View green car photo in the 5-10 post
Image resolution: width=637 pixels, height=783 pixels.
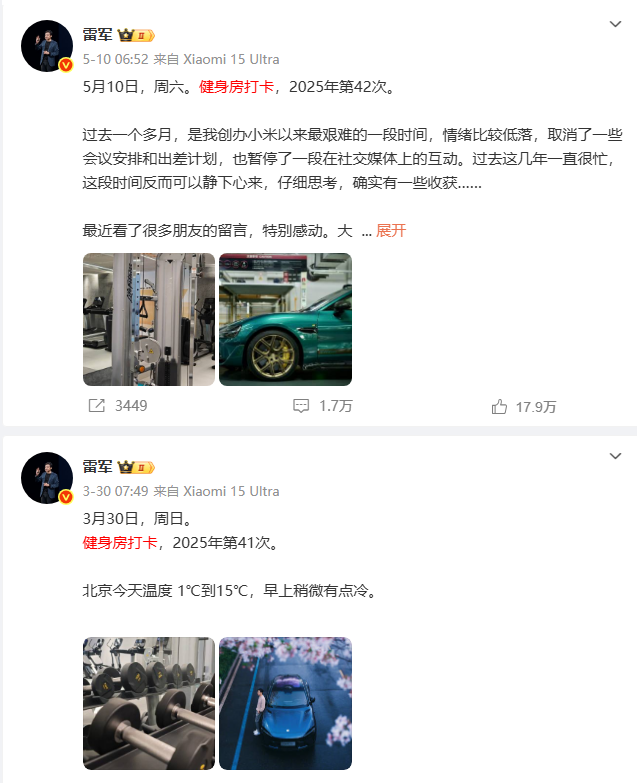pyautogui.click(x=285, y=319)
